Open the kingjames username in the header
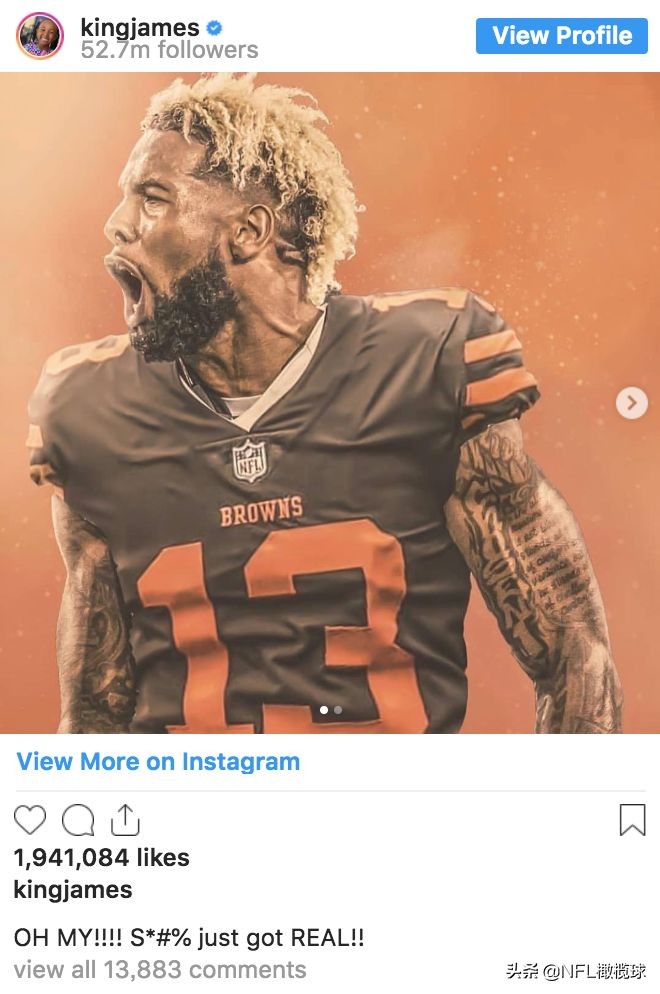Viewport: 660px width, 994px height. pyautogui.click(x=140, y=28)
